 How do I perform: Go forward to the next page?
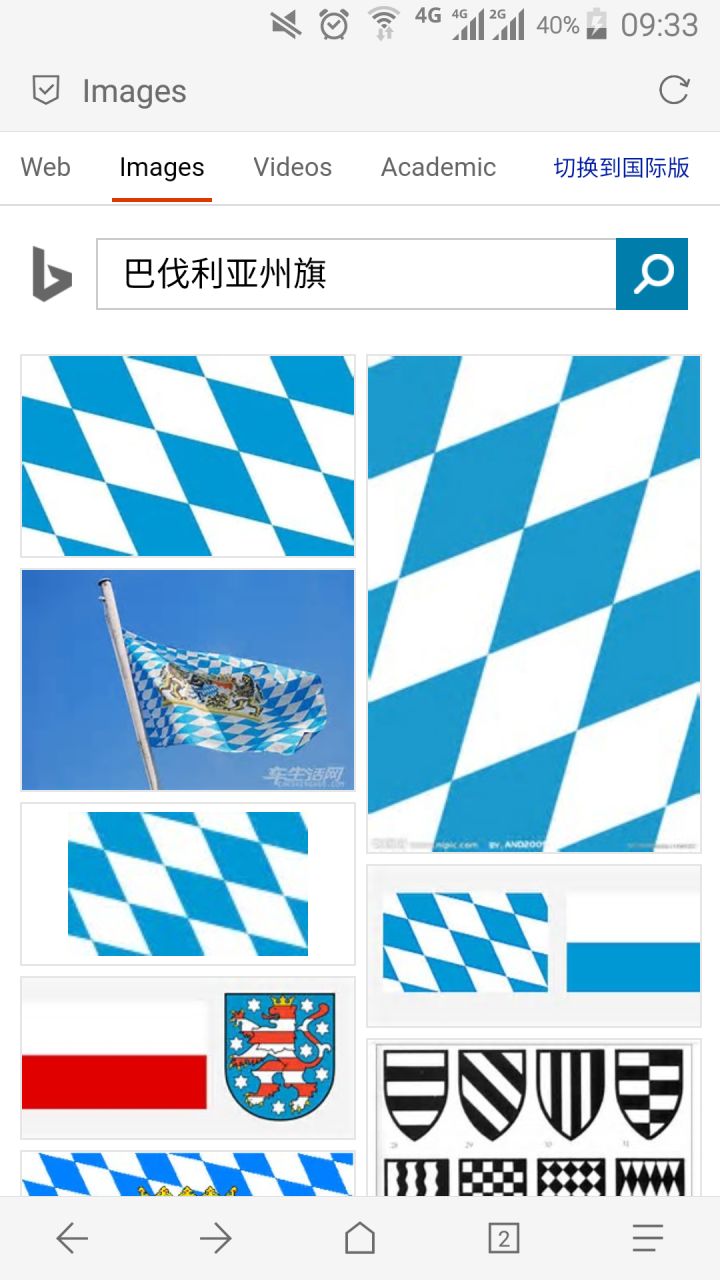[216, 1239]
